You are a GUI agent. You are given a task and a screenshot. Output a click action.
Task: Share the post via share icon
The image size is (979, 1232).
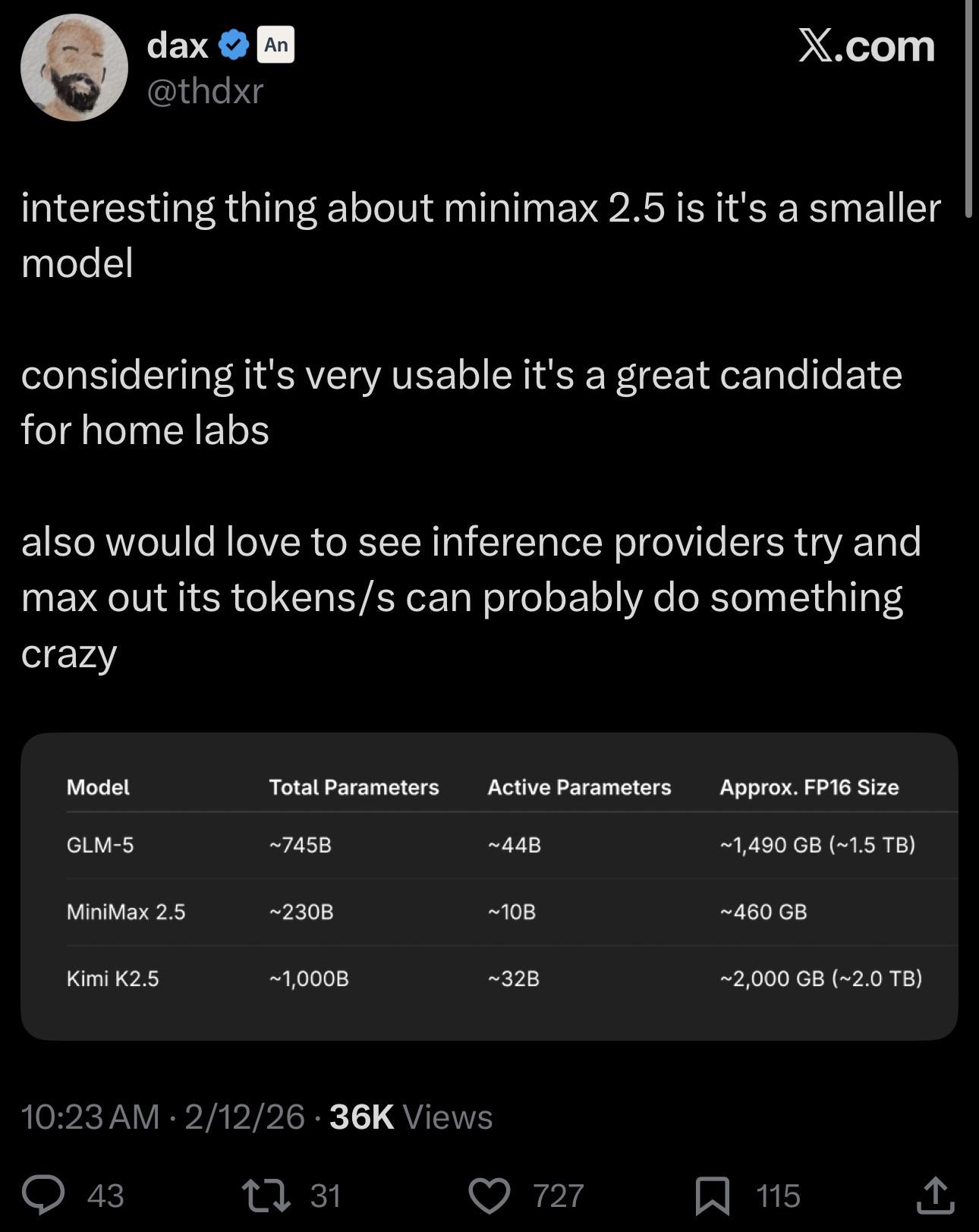[934, 1195]
